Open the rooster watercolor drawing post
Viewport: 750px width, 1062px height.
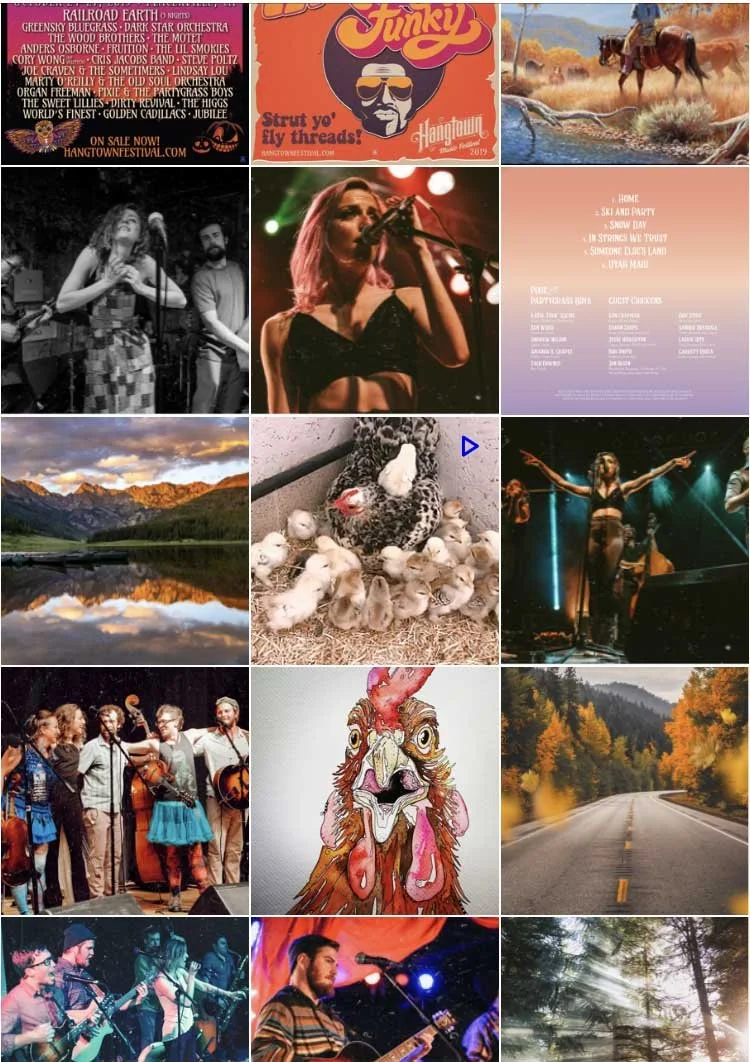click(x=374, y=790)
